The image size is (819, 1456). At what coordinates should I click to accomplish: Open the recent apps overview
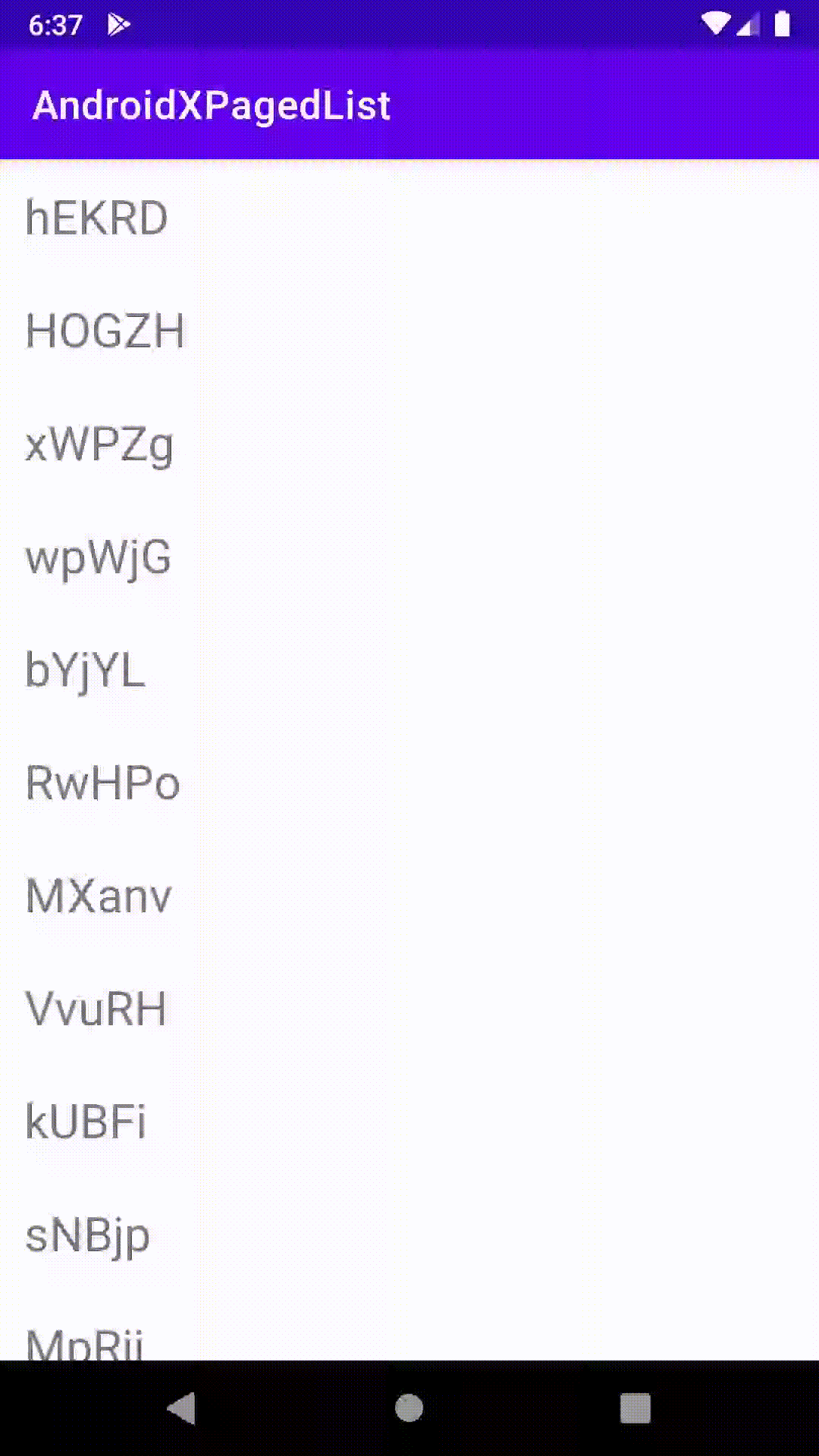tap(635, 1408)
